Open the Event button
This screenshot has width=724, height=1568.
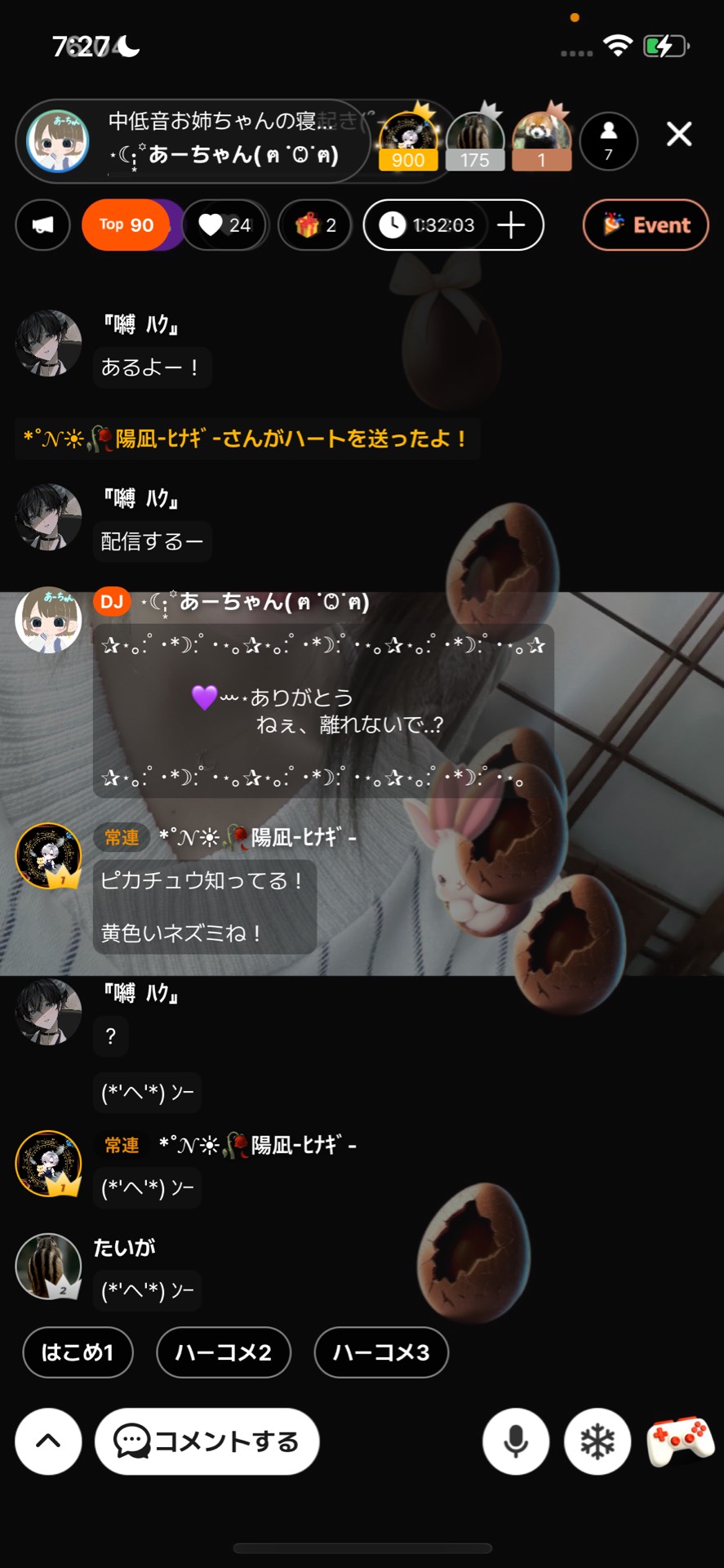point(645,225)
